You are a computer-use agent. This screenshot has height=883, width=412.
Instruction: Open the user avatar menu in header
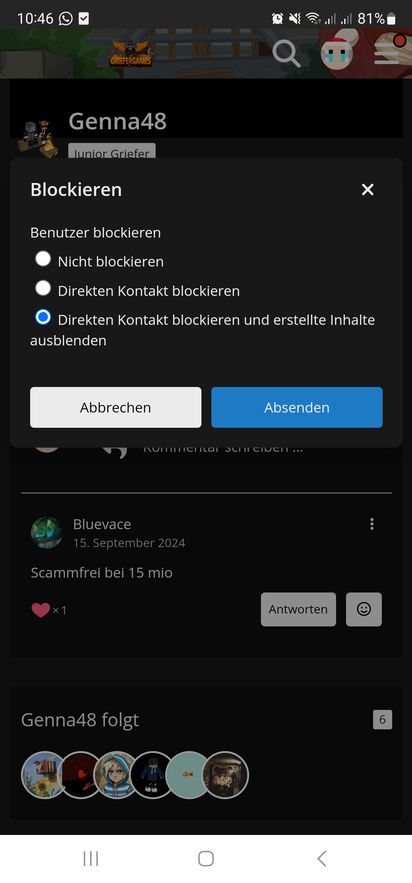click(x=337, y=54)
